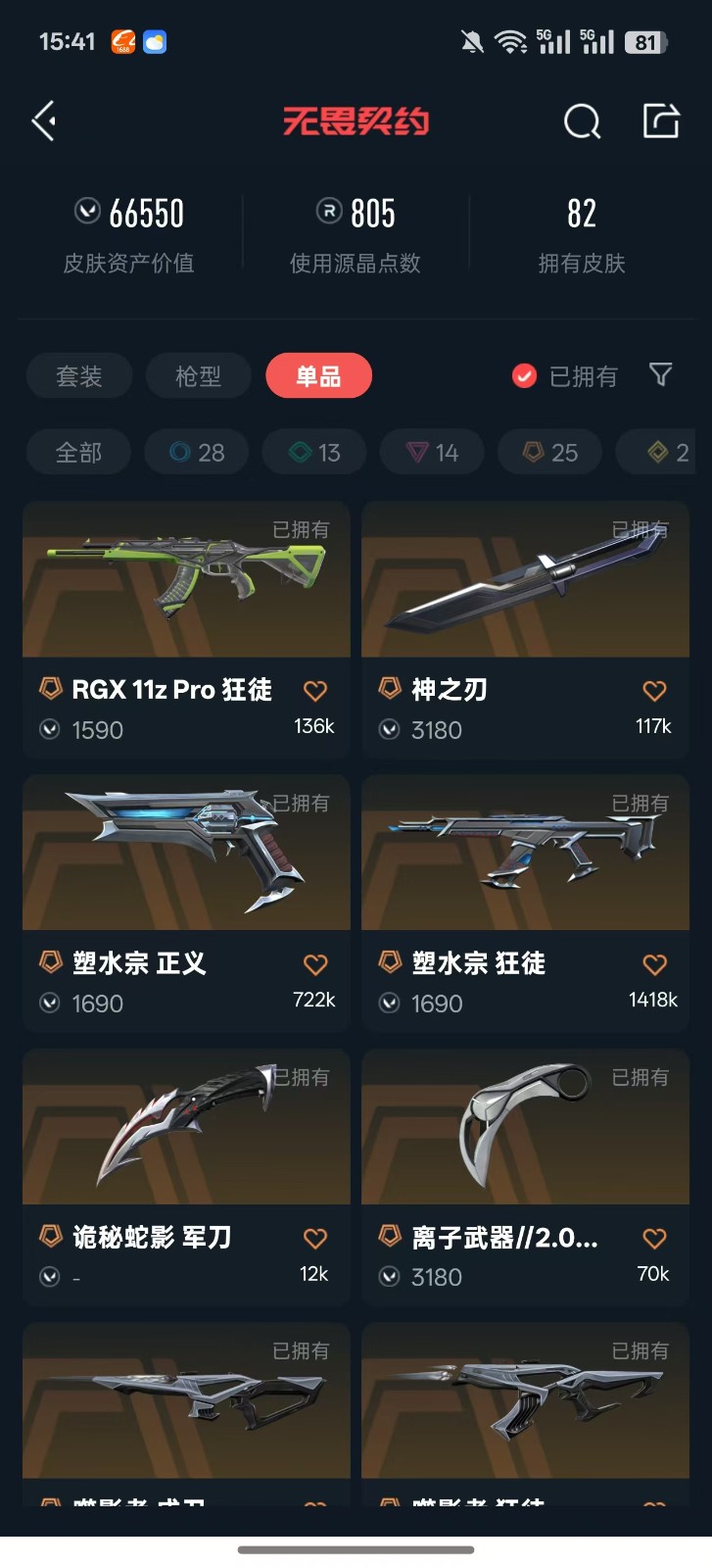Switch to the 套装 tab
The image size is (712, 1568).
point(79,376)
